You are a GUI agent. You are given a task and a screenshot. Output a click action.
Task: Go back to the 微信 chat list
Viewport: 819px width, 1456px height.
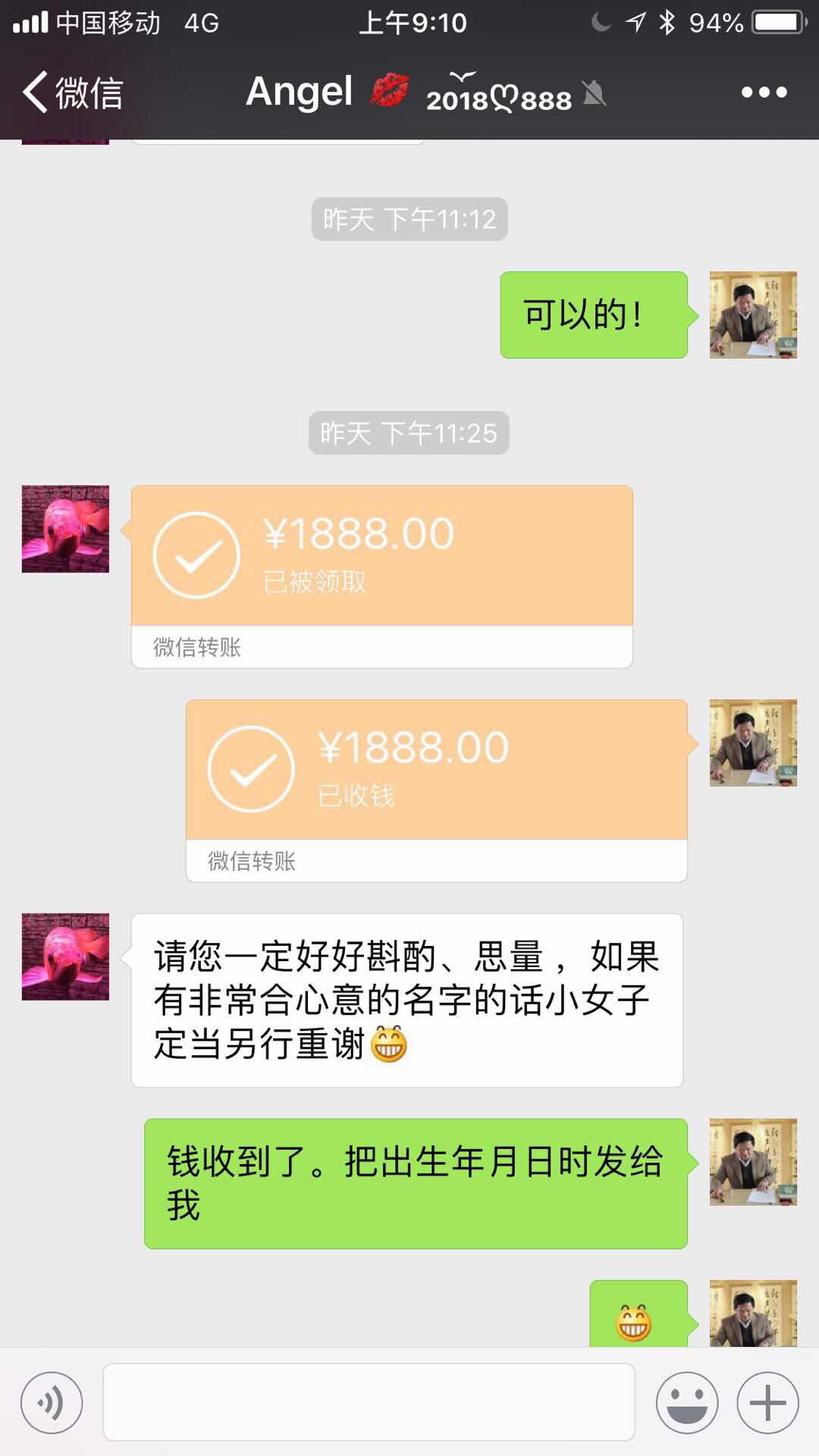72,92
